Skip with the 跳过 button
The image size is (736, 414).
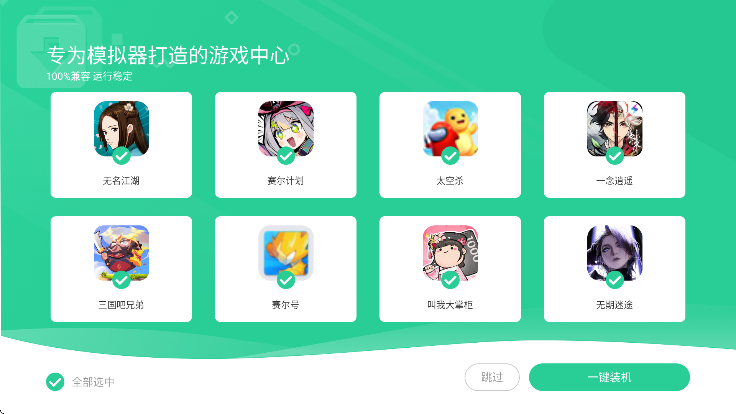(492, 377)
